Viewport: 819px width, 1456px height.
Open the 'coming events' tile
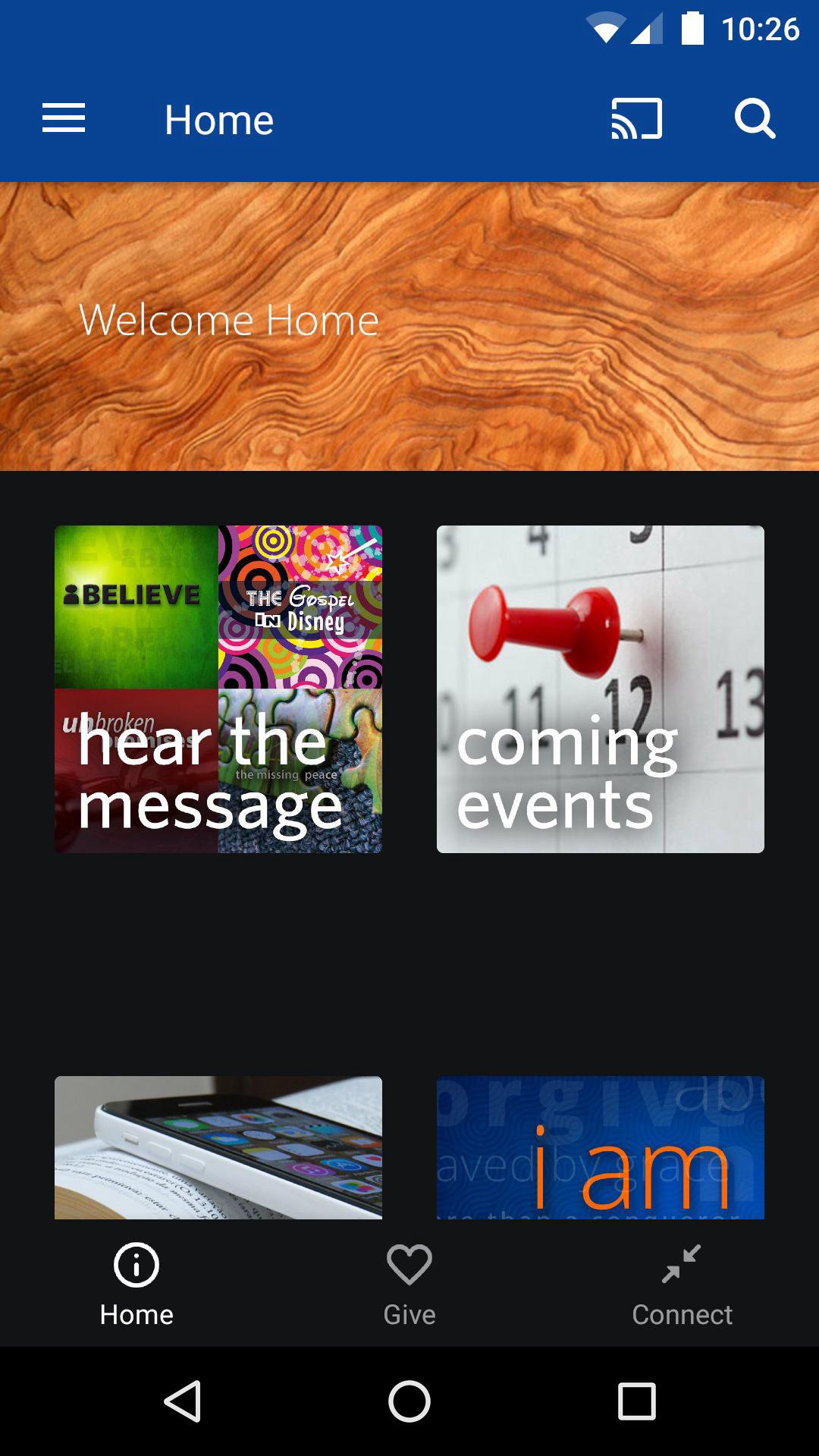click(x=600, y=689)
